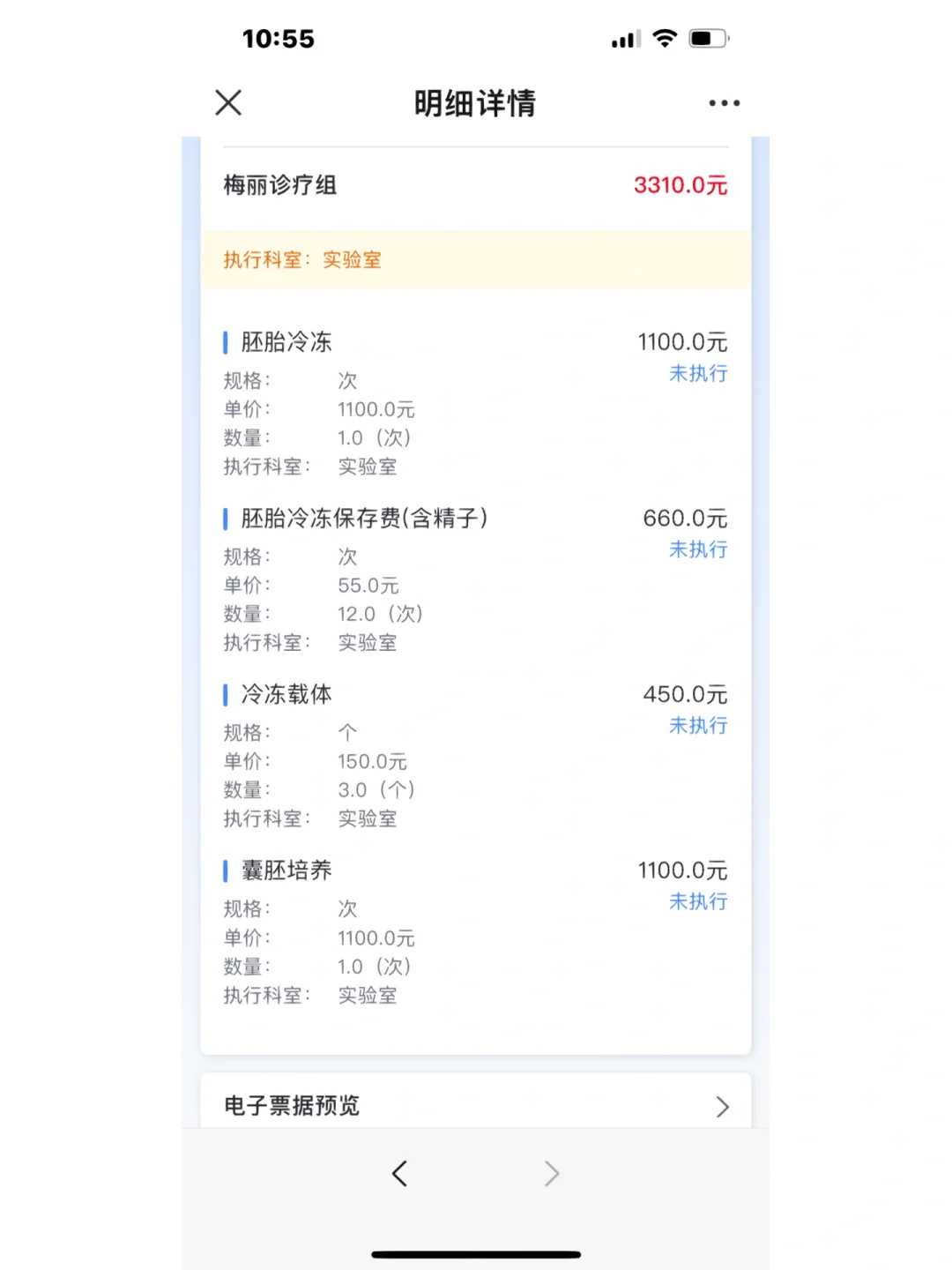Tap 未执行 beside 冷冻载体 item
This screenshot has height=1270, width=952.
698,726
